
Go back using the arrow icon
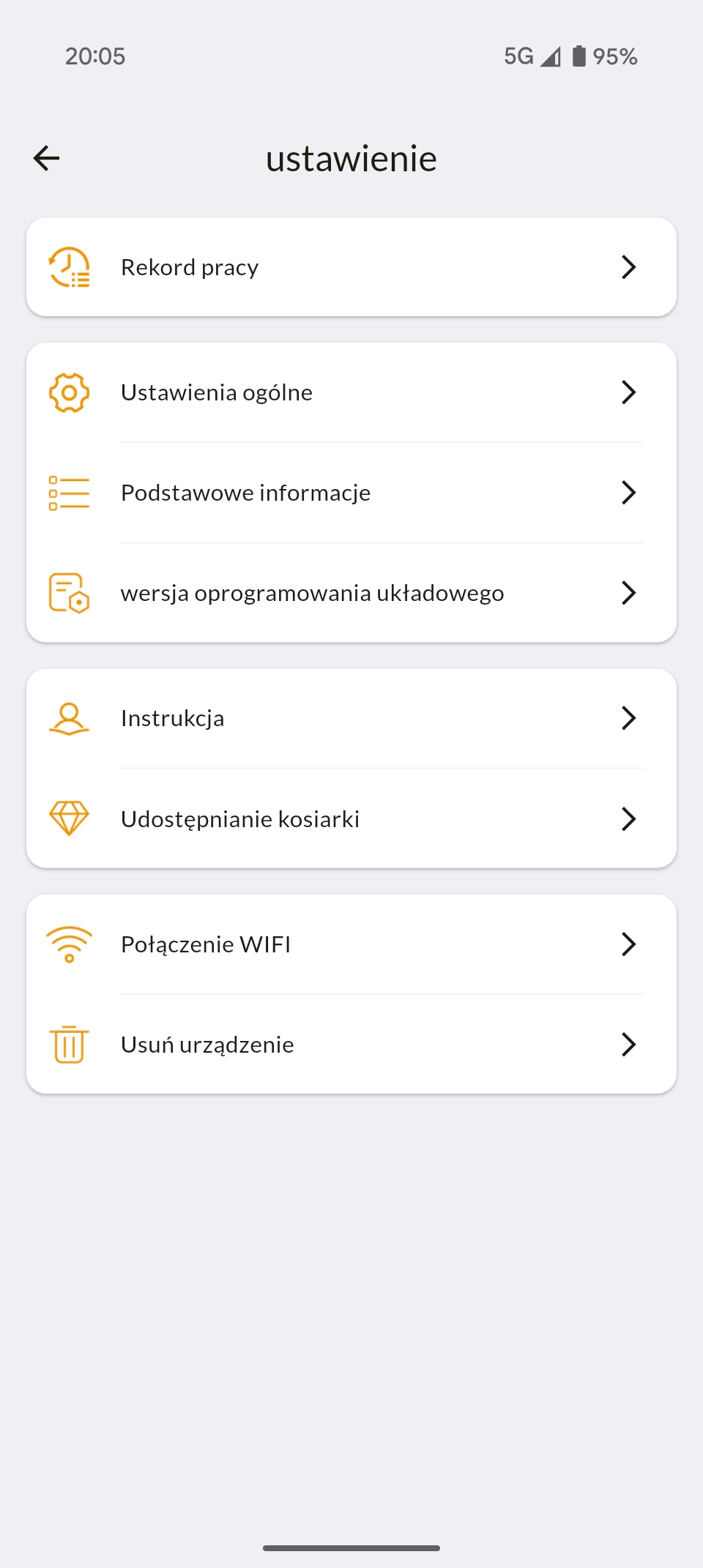(46, 158)
